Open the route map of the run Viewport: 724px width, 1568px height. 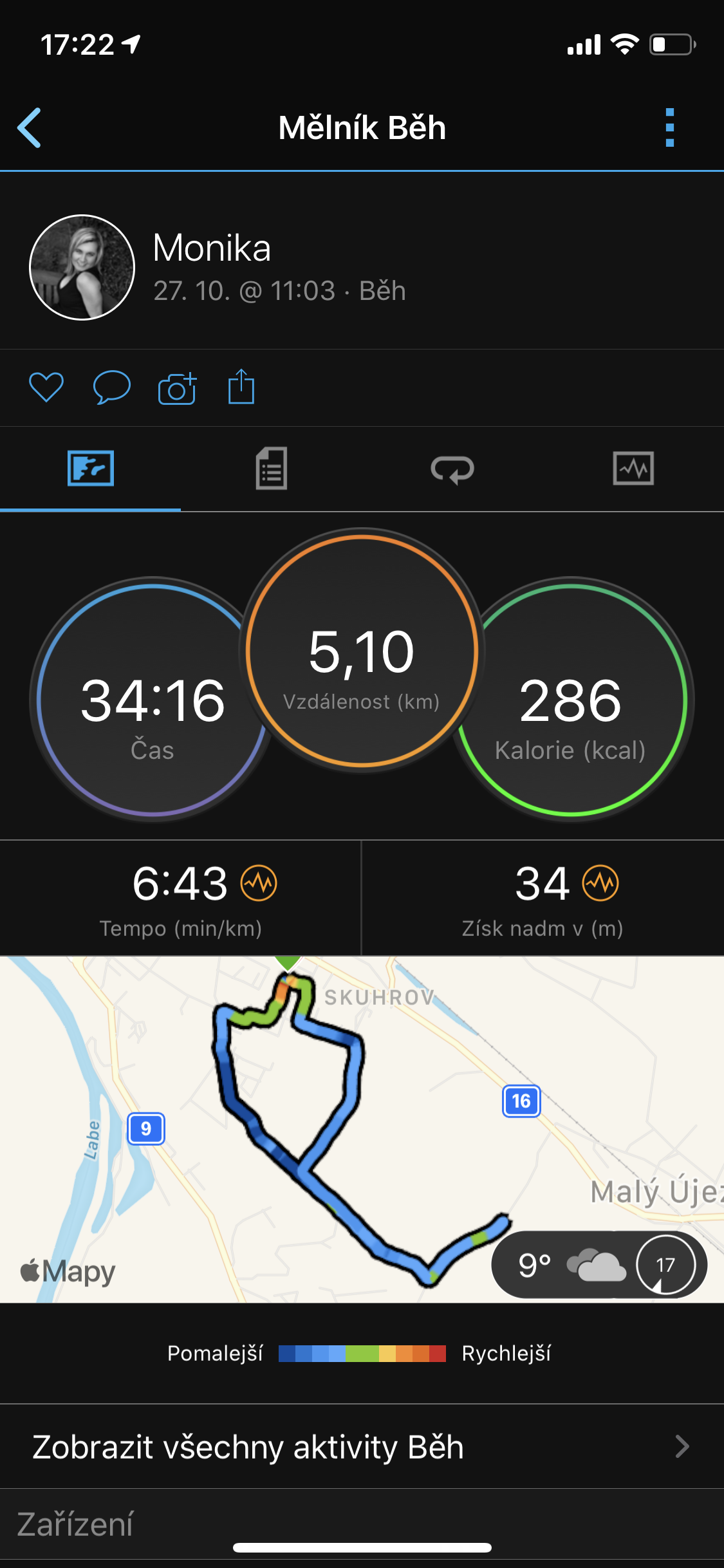362,1129
